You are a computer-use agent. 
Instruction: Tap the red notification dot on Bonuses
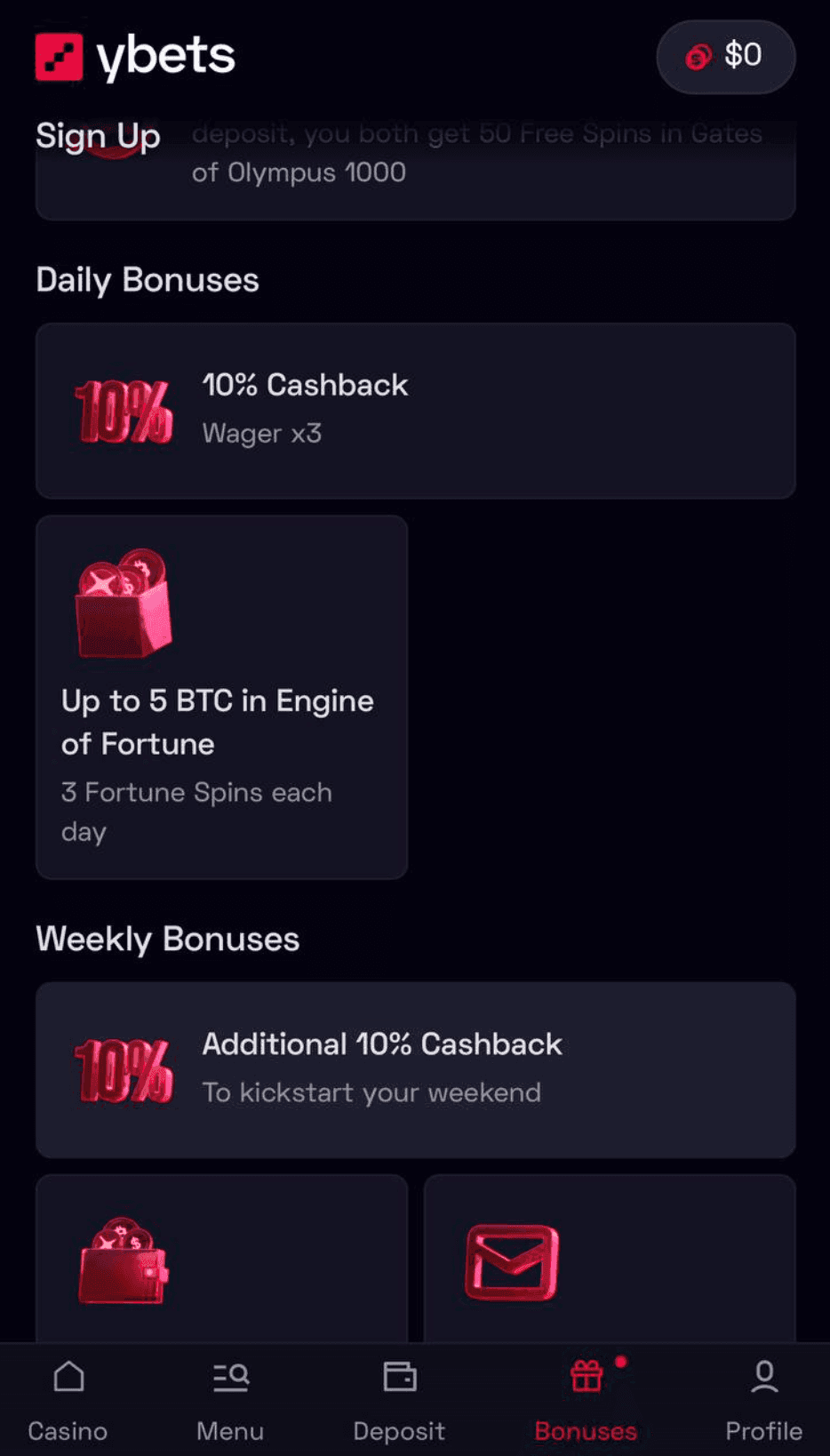click(622, 1360)
